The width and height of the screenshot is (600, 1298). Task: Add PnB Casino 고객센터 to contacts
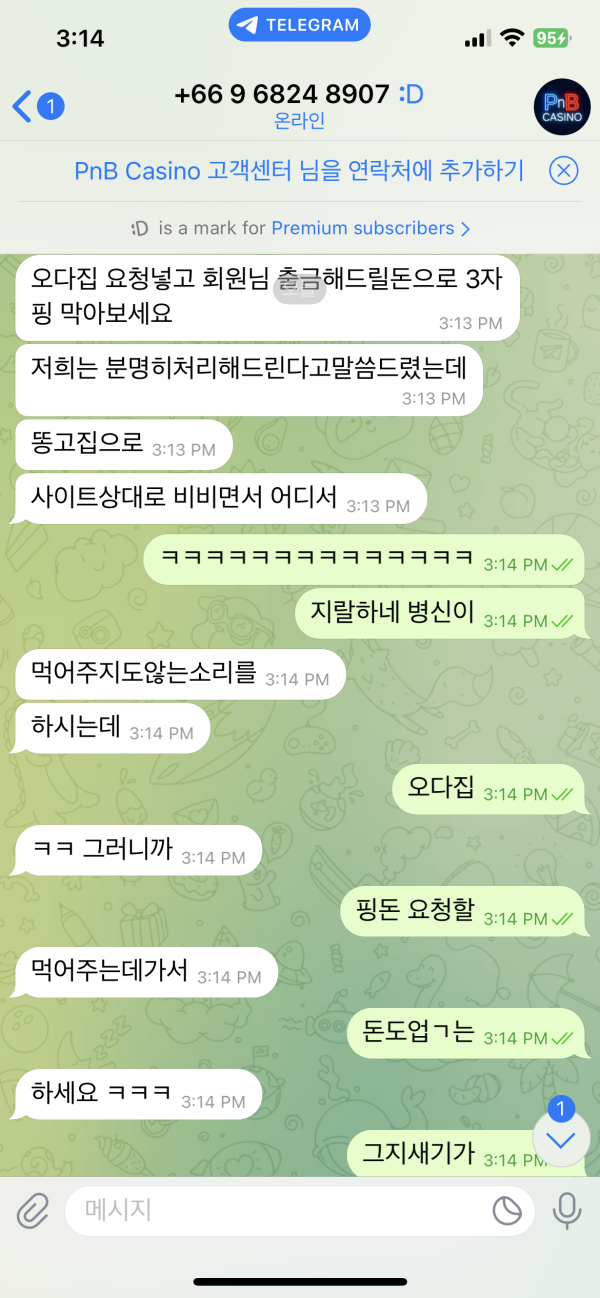[299, 171]
